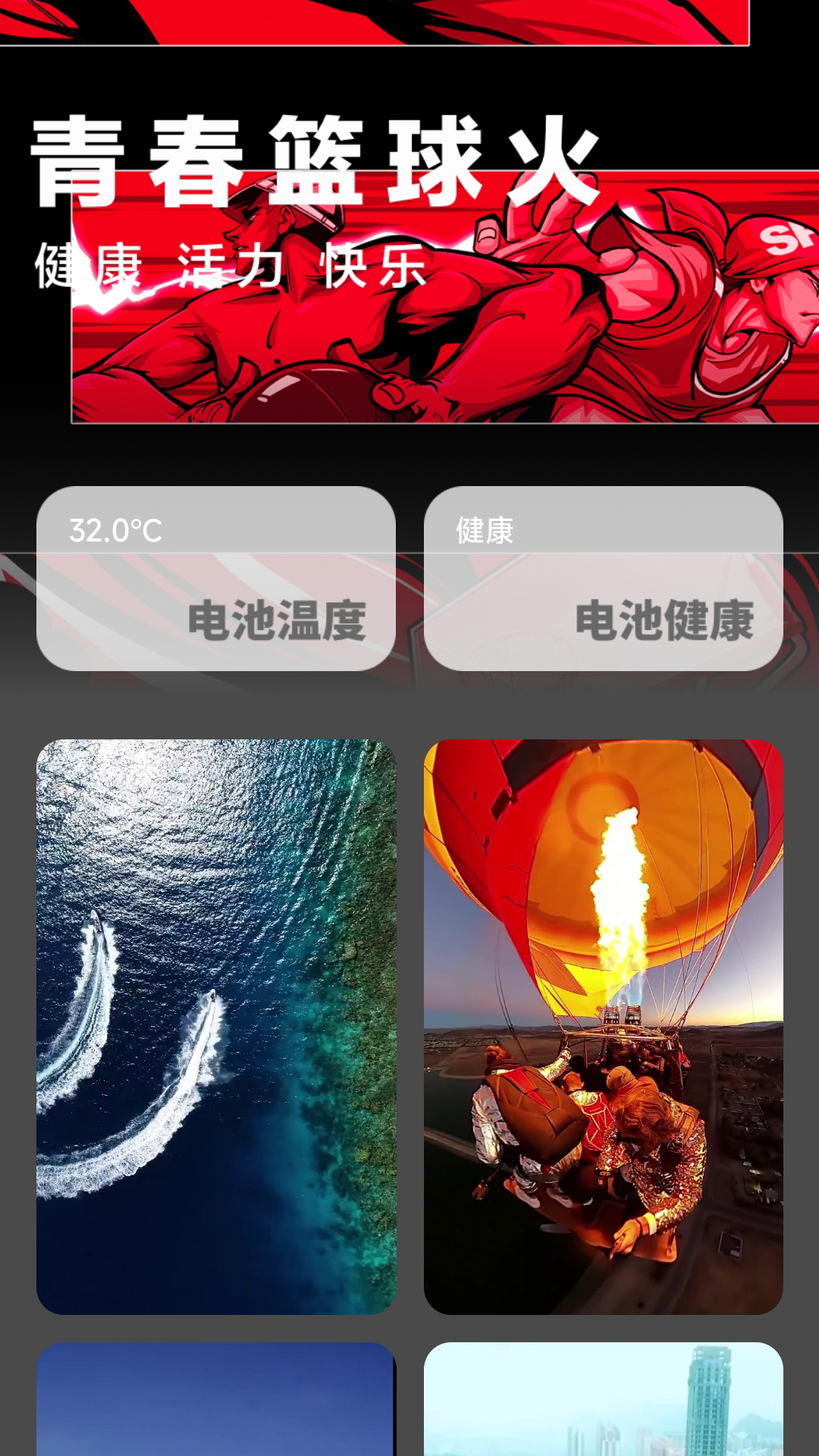Open the 电池健康 card
Screen dimensions: 819x1456
pyautogui.click(x=603, y=579)
